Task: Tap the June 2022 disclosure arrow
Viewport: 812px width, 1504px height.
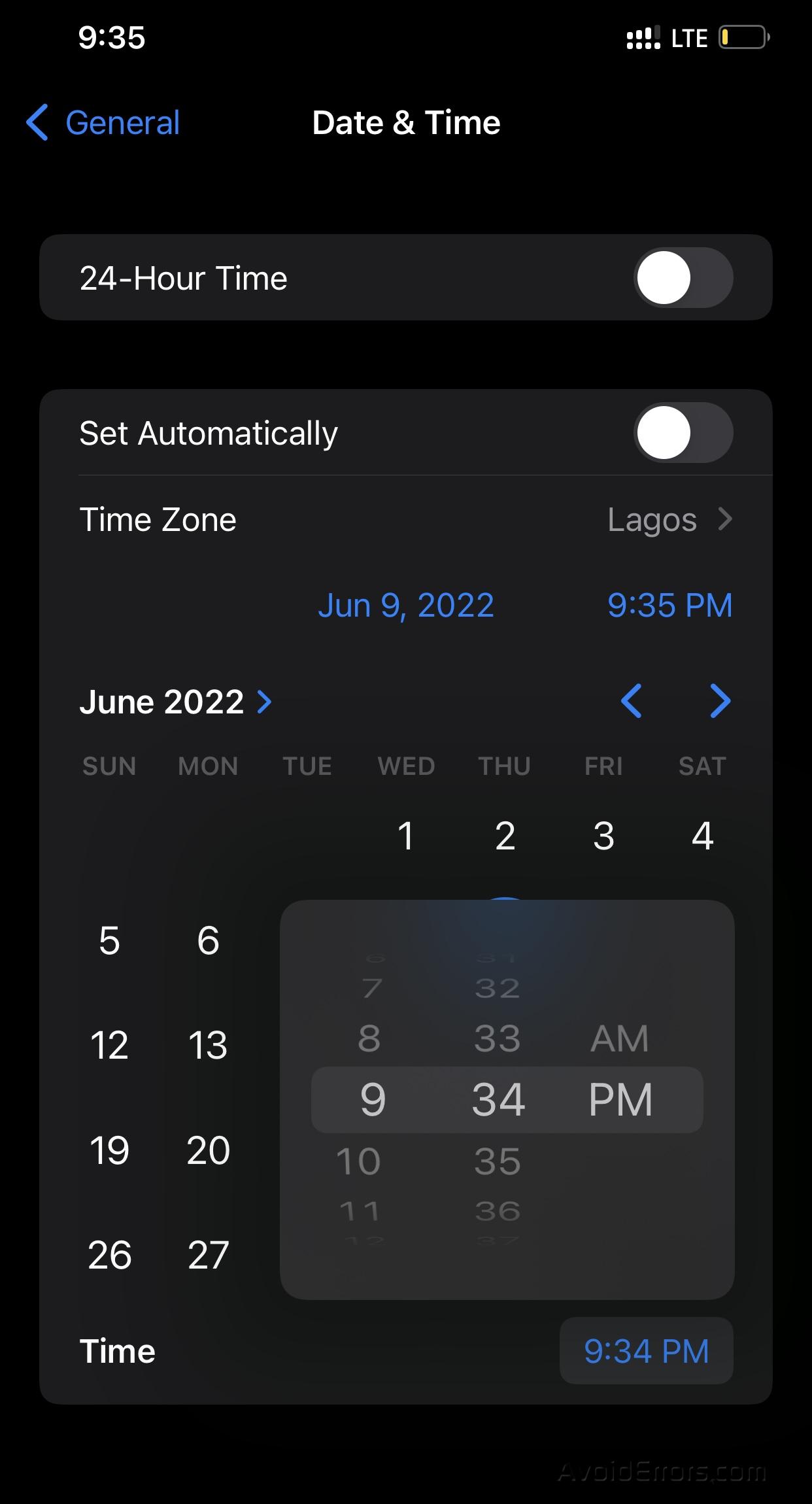Action: (264, 702)
